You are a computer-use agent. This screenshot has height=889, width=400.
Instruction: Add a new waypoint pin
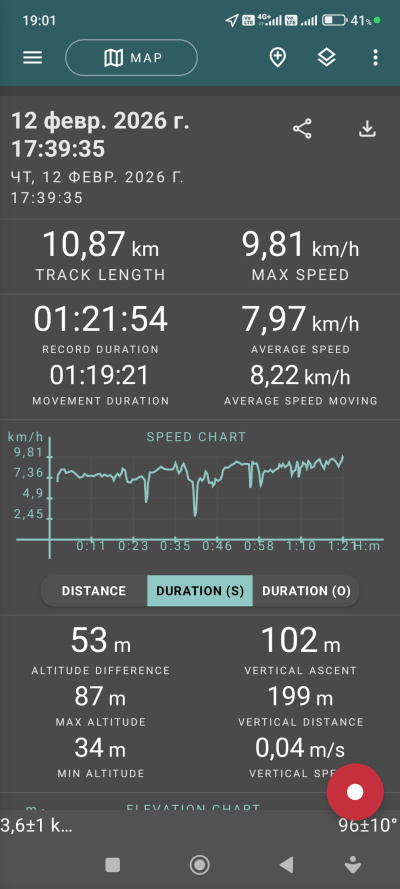[277, 57]
